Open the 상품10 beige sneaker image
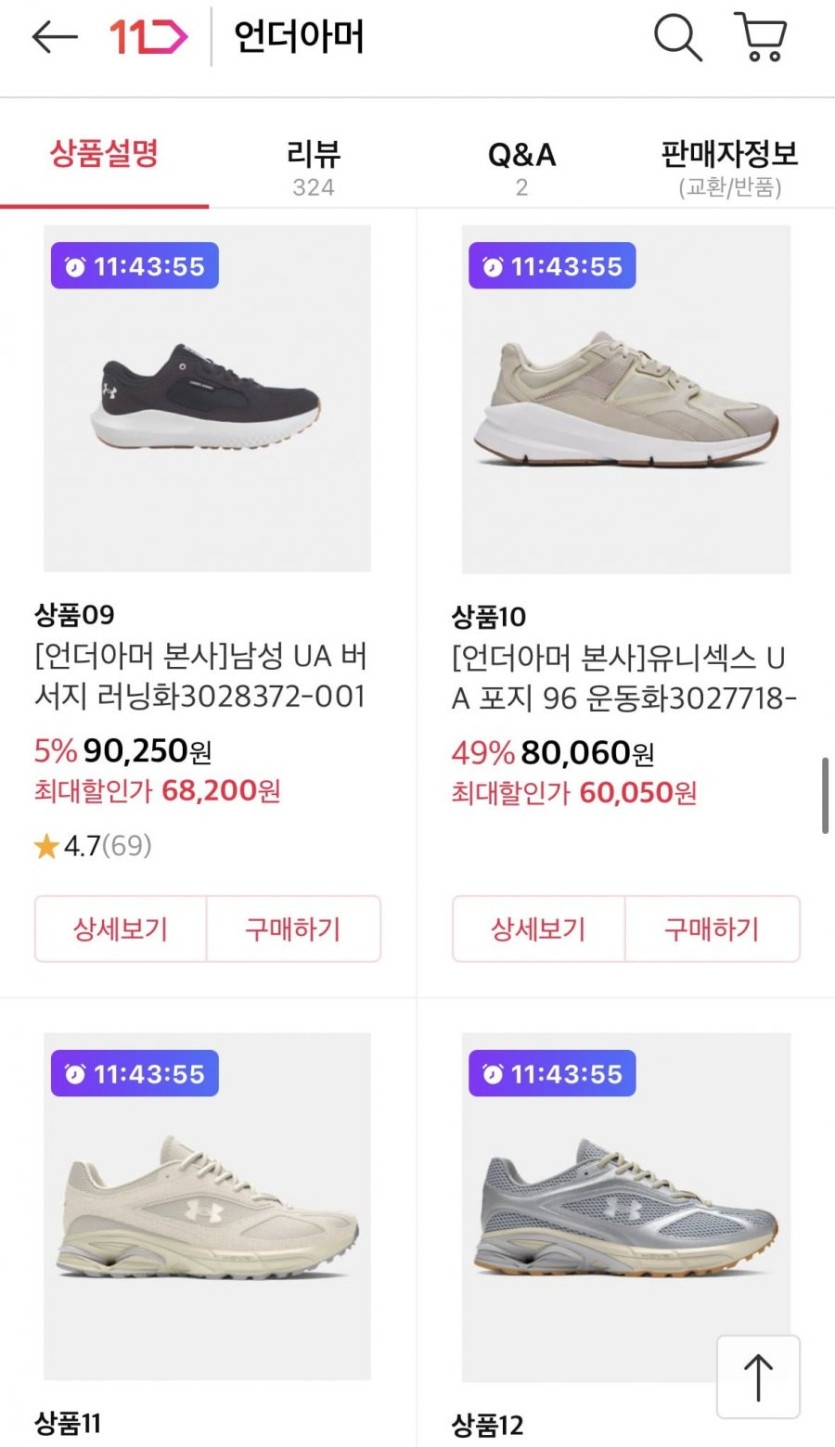The image size is (835, 1447). [x=626, y=398]
